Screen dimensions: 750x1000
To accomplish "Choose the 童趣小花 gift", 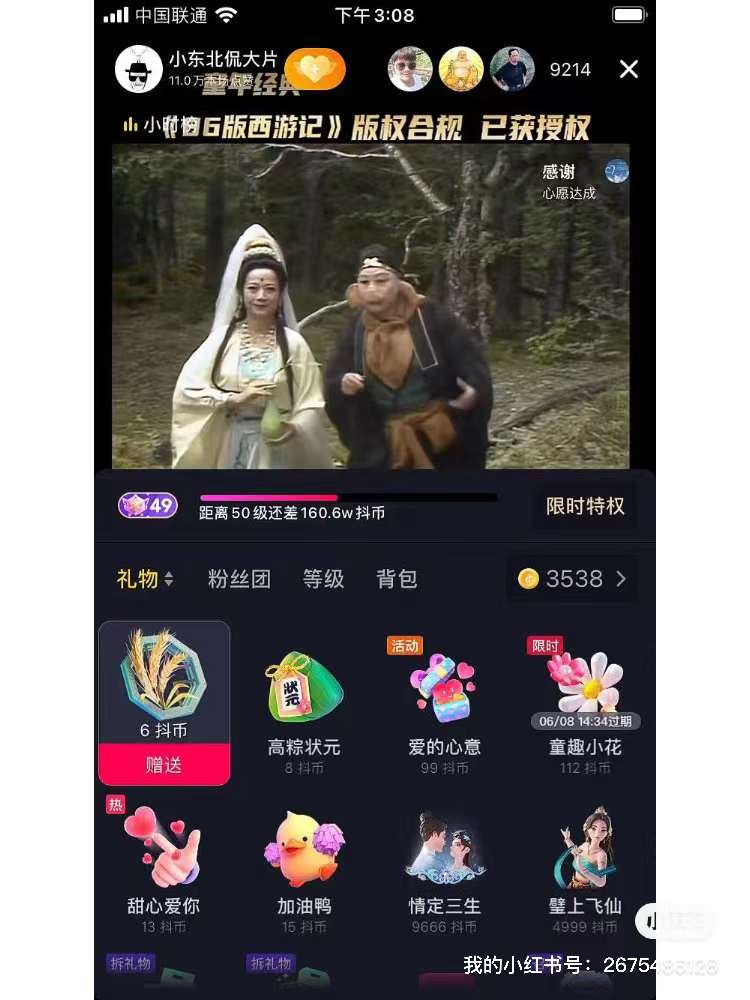I will coord(585,700).
